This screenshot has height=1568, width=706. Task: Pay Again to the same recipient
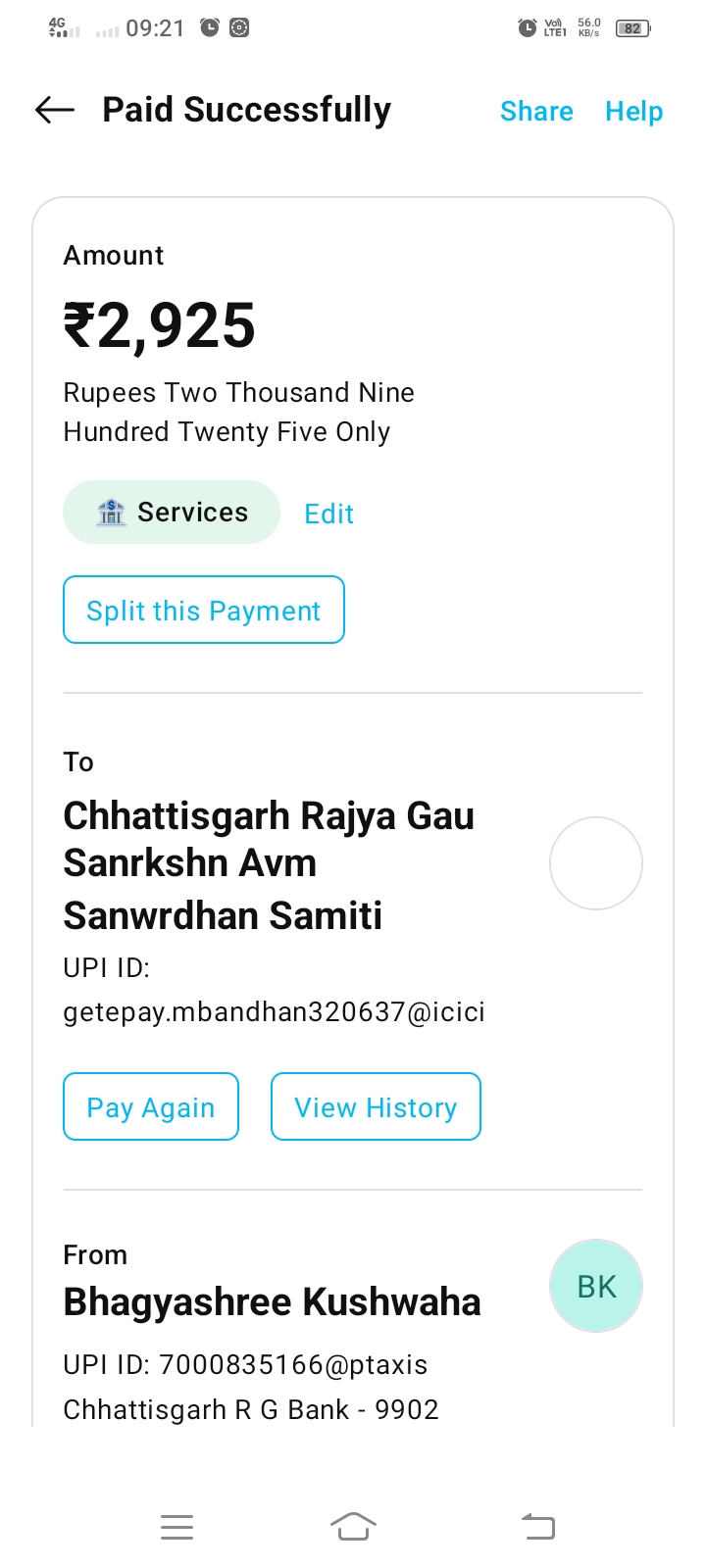[151, 1107]
